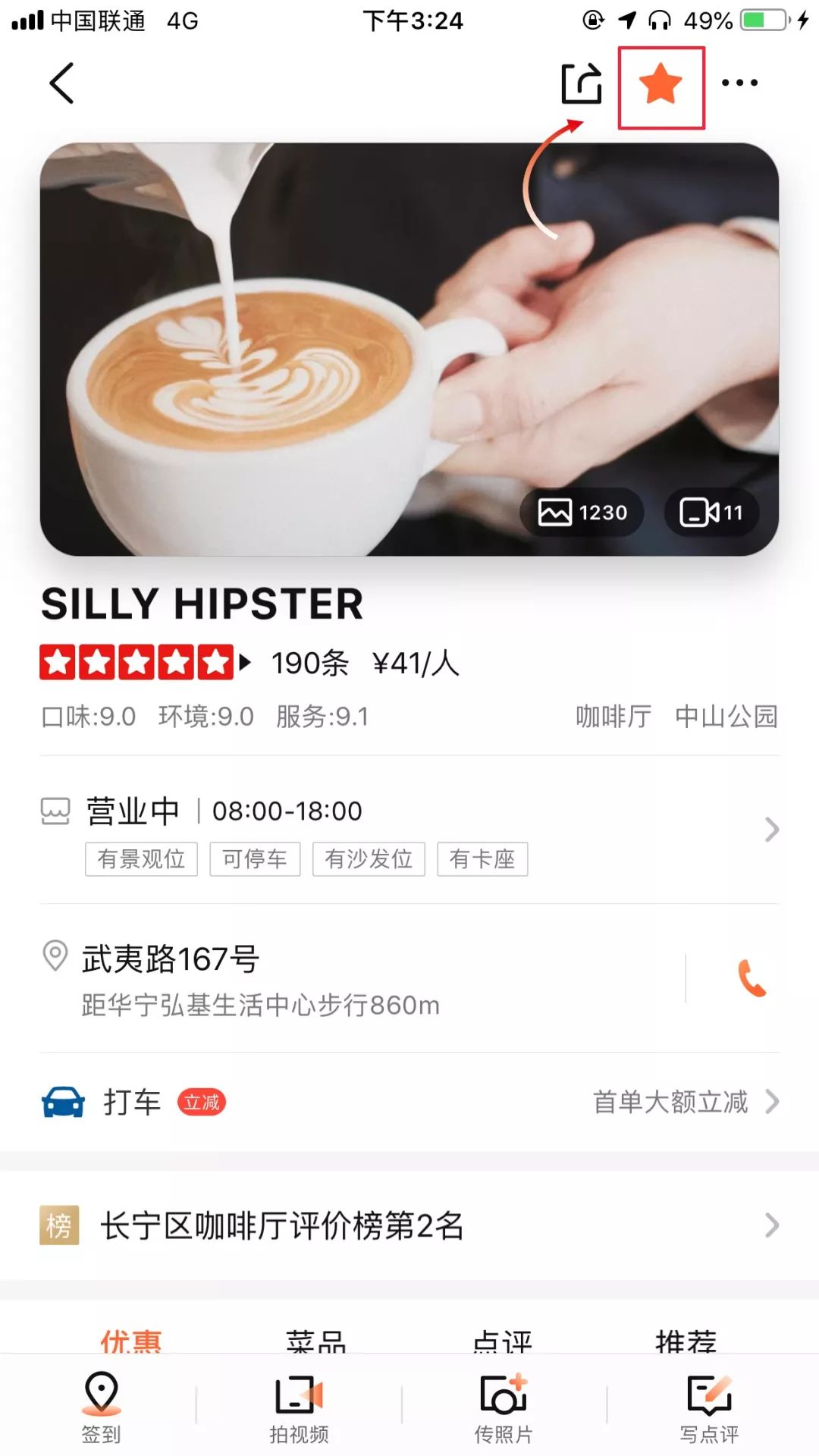Tap the orange favorite star
Screen dimensions: 819x1456
pos(661,84)
